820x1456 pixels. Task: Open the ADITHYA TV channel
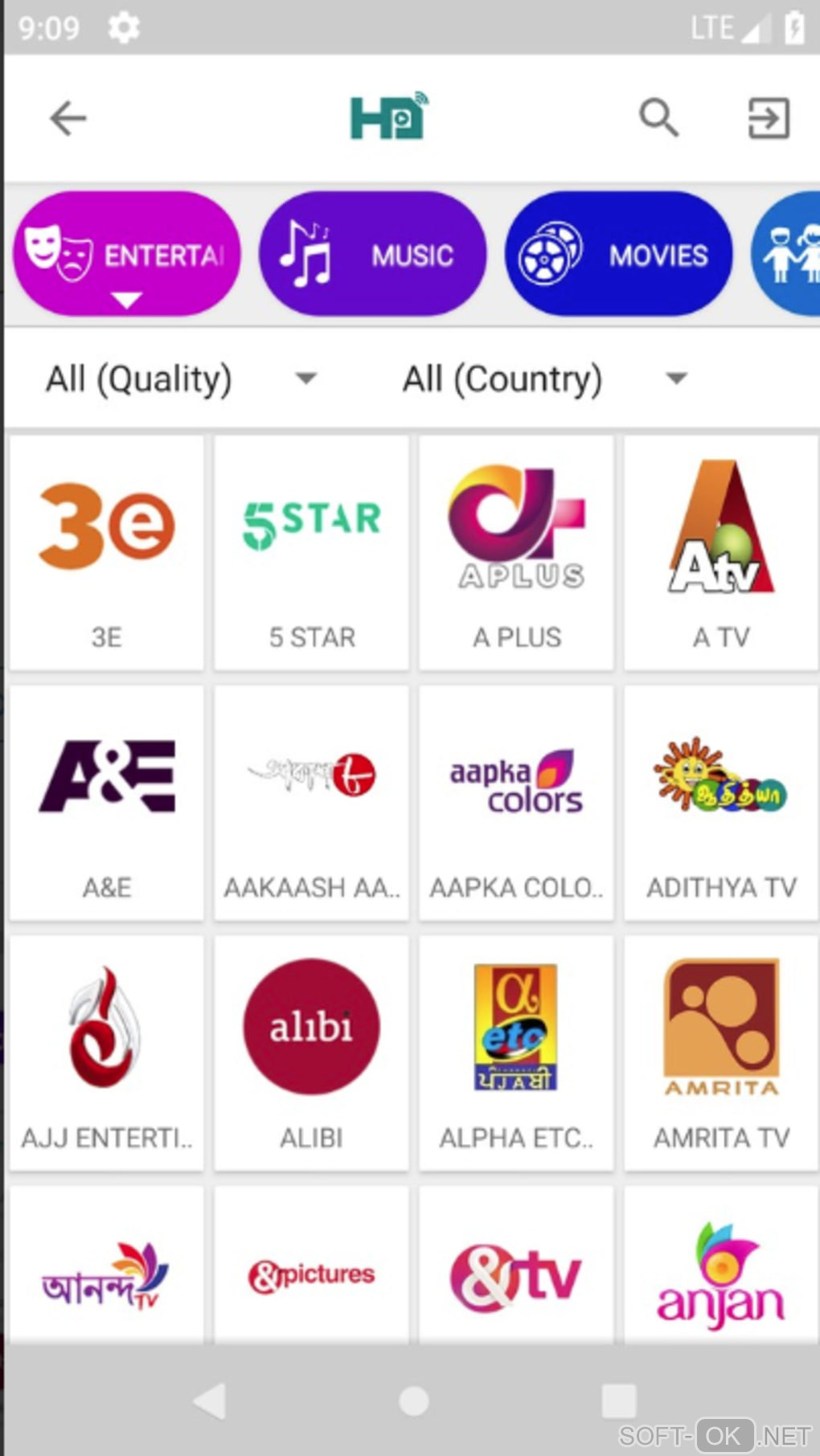721,803
